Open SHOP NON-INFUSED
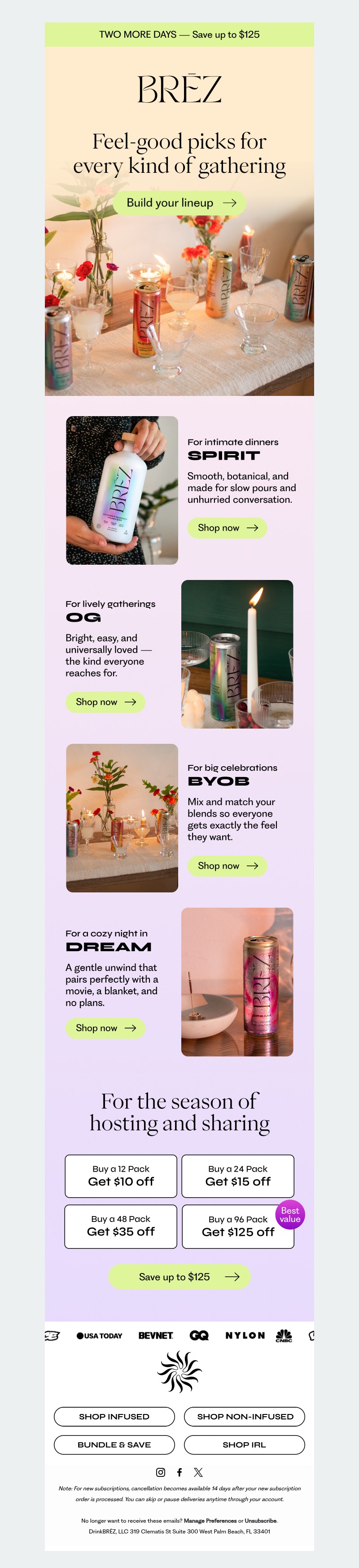Screen dimensions: 359x1568 (245, 1416)
